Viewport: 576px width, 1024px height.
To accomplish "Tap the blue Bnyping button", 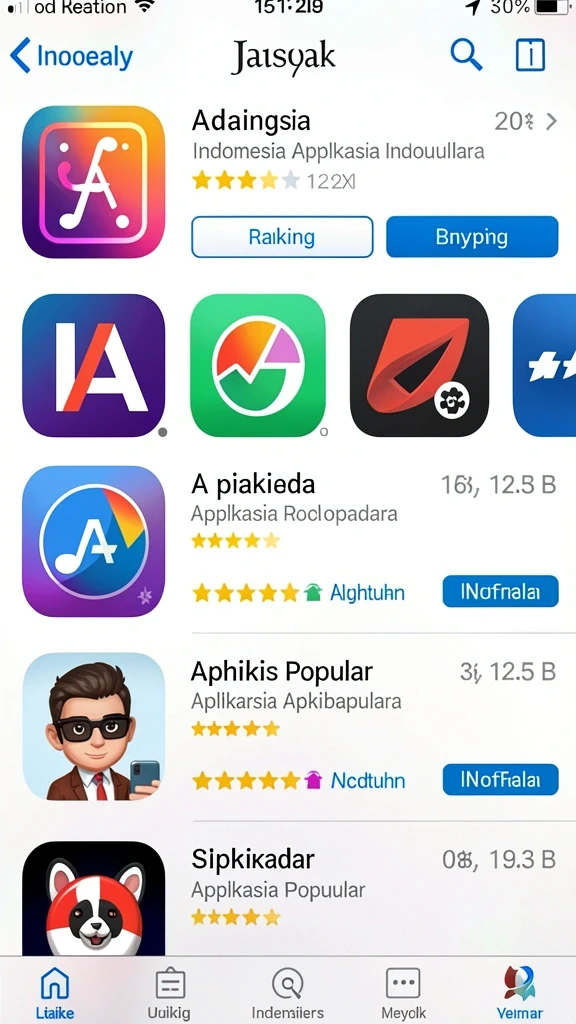I will (472, 236).
